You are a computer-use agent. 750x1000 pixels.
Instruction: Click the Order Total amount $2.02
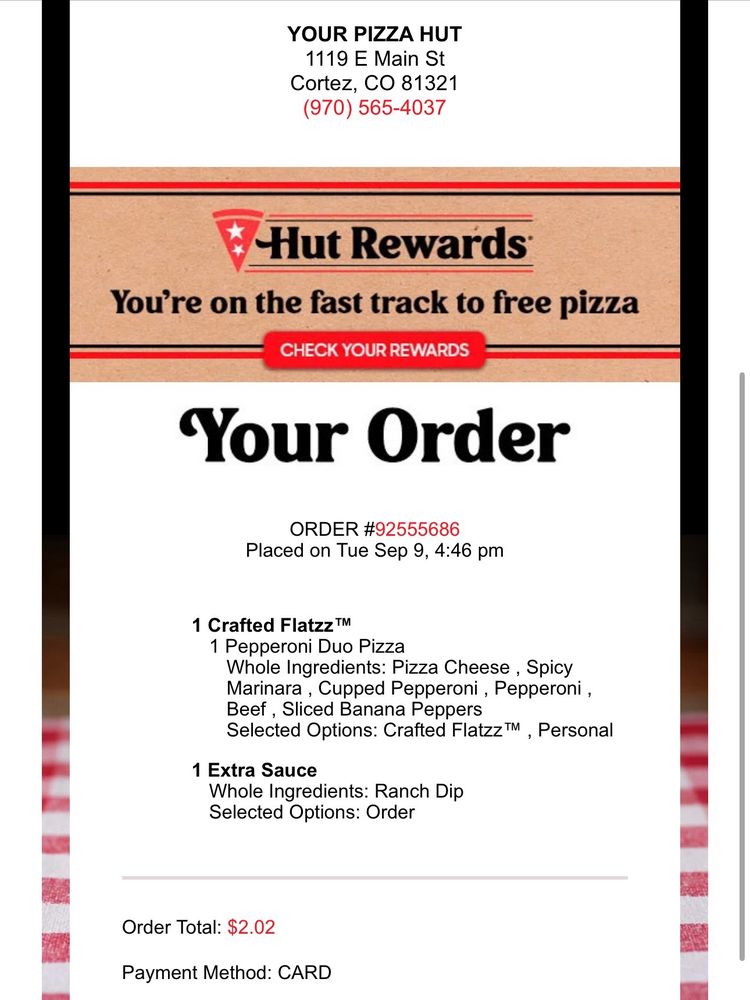coord(249,927)
